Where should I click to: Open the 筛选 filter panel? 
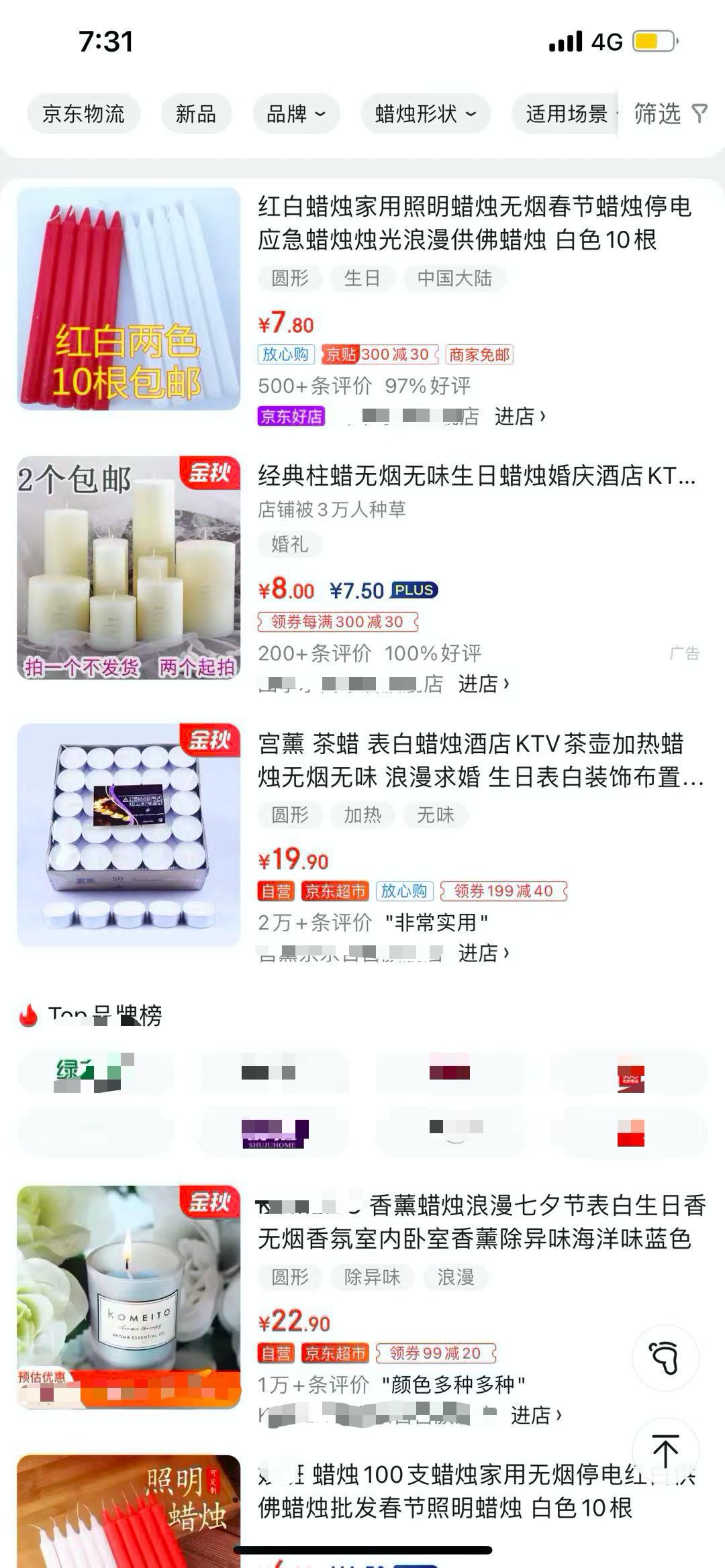pyautogui.click(x=670, y=114)
